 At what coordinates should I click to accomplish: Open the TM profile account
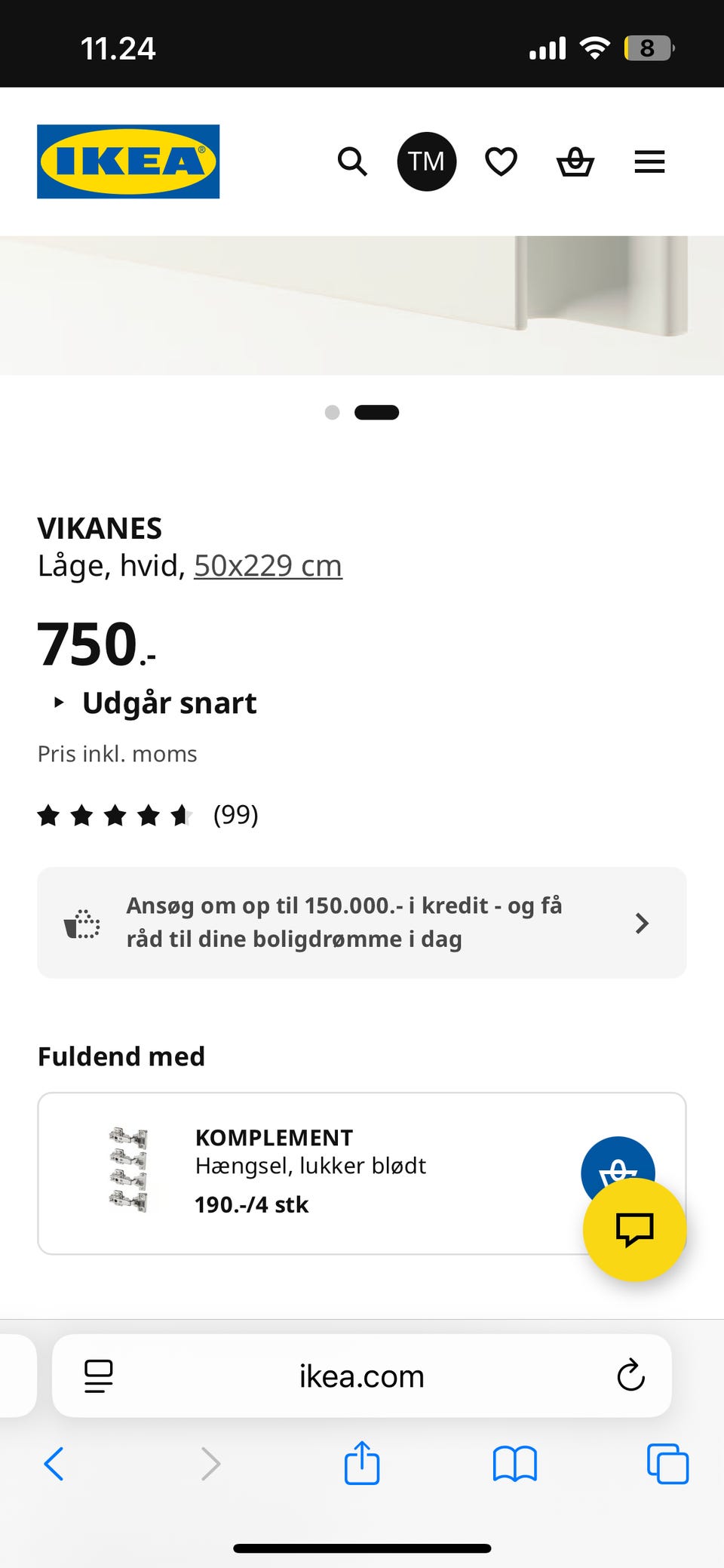click(x=427, y=161)
